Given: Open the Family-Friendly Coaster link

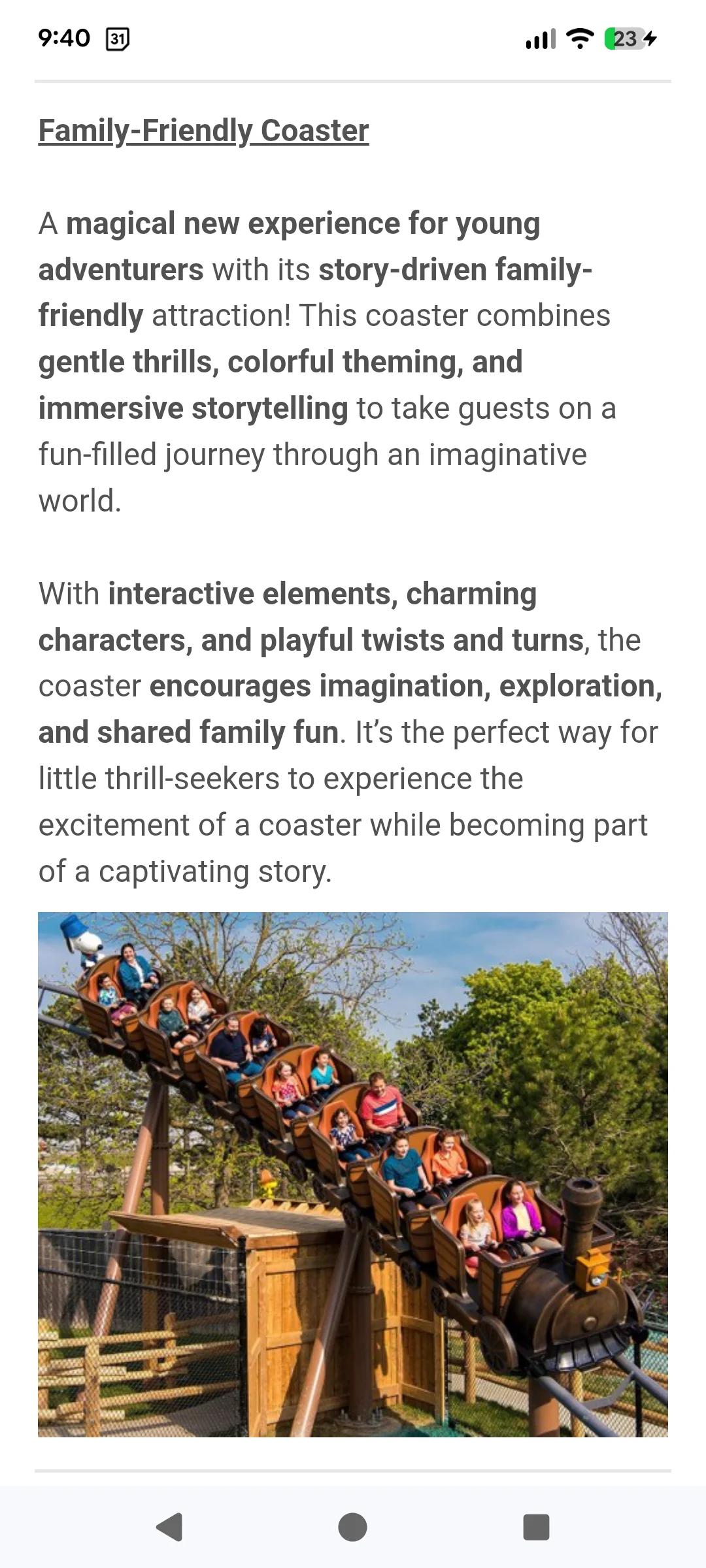Looking at the screenshot, I should [203, 130].
